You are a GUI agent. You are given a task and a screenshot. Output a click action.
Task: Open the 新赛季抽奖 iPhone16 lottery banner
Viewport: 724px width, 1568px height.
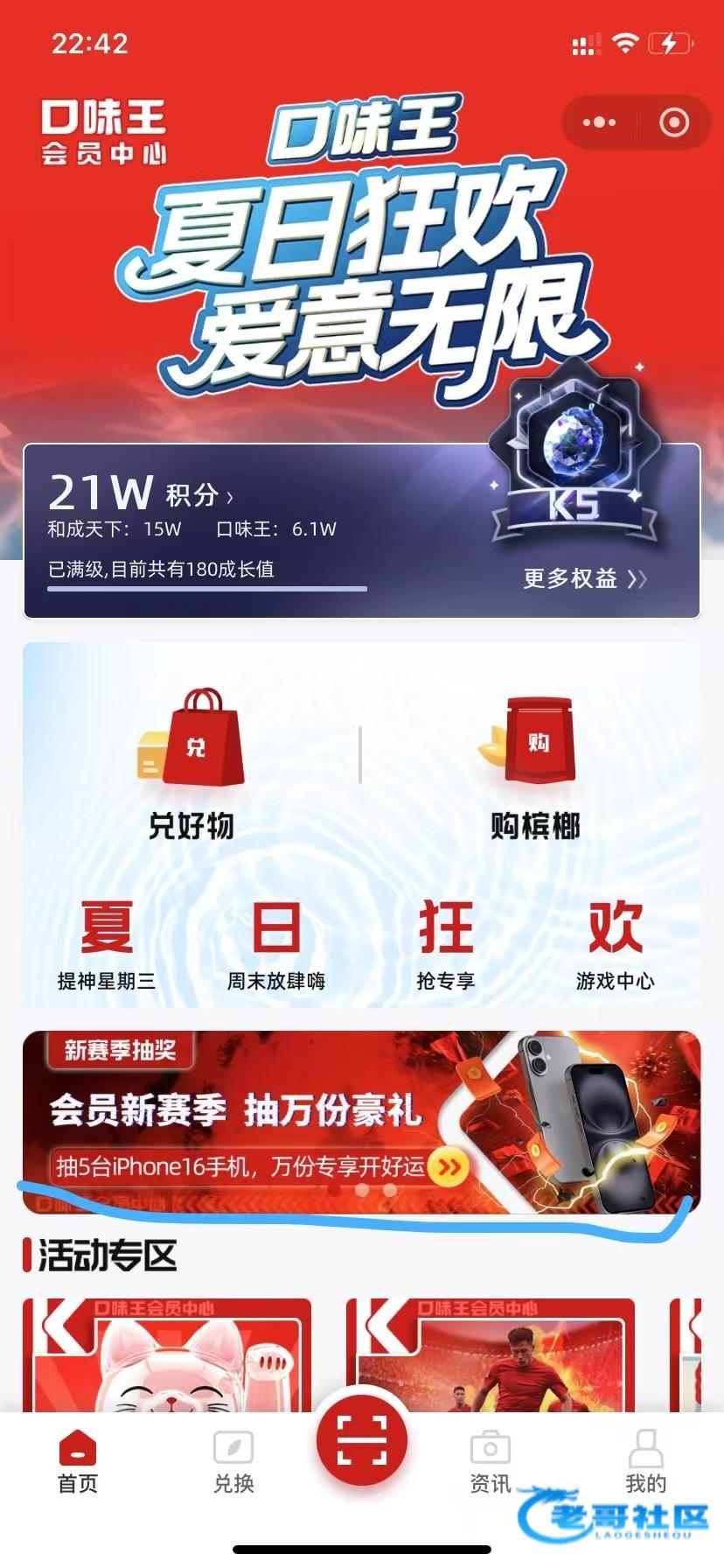(361, 1122)
